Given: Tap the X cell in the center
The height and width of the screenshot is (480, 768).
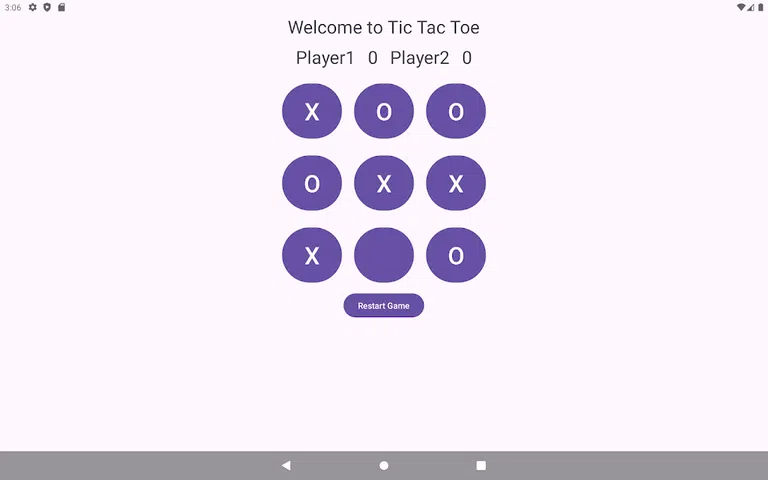Looking at the screenshot, I should point(384,184).
